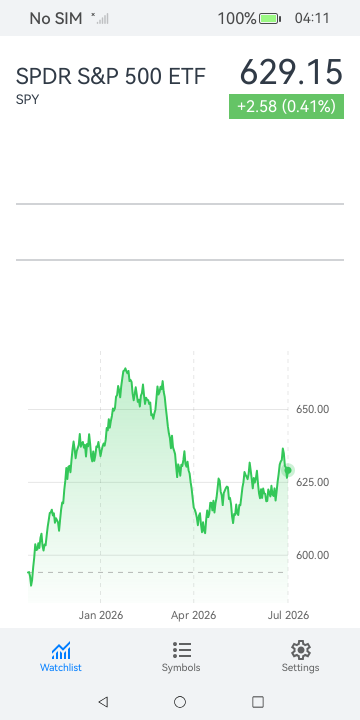Go back with the system back button

coord(103,701)
